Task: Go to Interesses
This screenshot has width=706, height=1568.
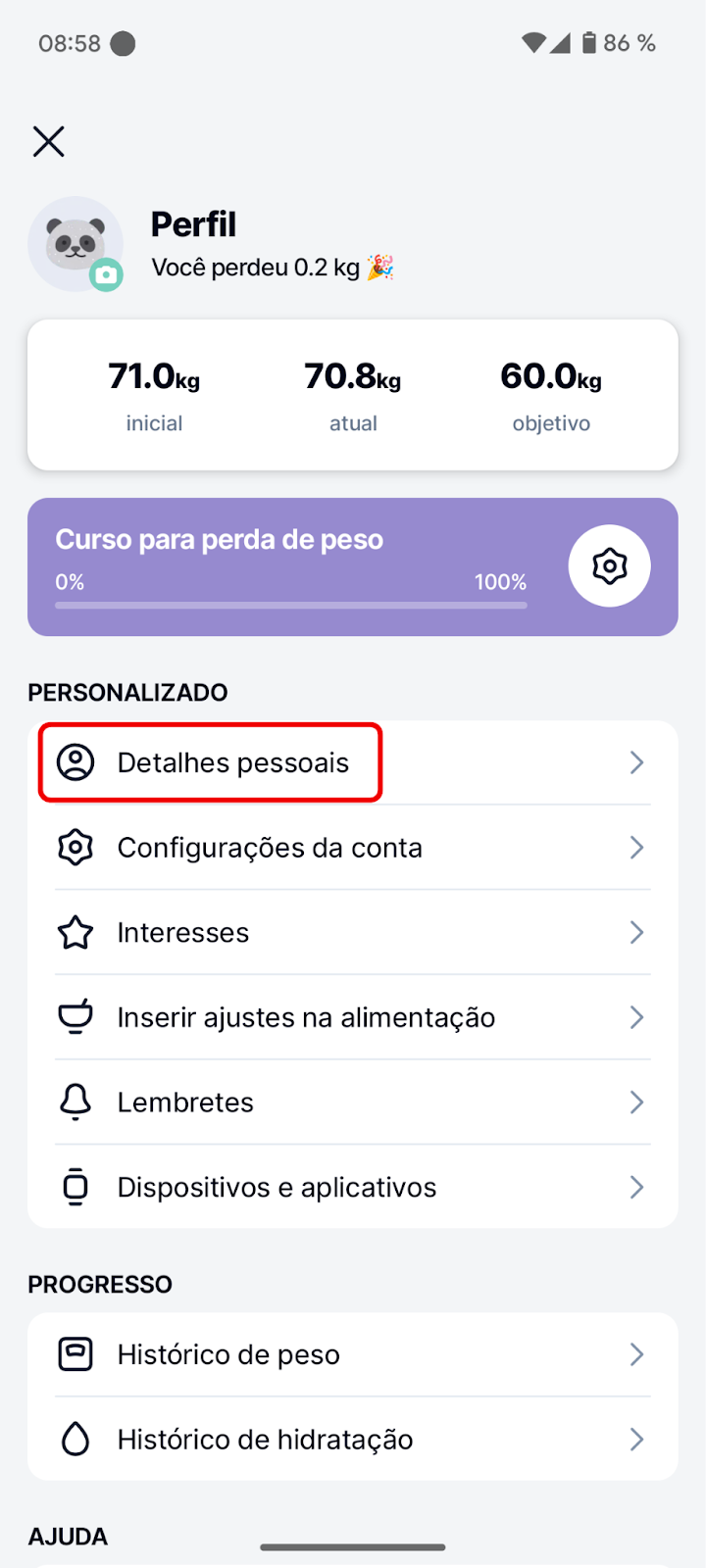Action: click(353, 932)
